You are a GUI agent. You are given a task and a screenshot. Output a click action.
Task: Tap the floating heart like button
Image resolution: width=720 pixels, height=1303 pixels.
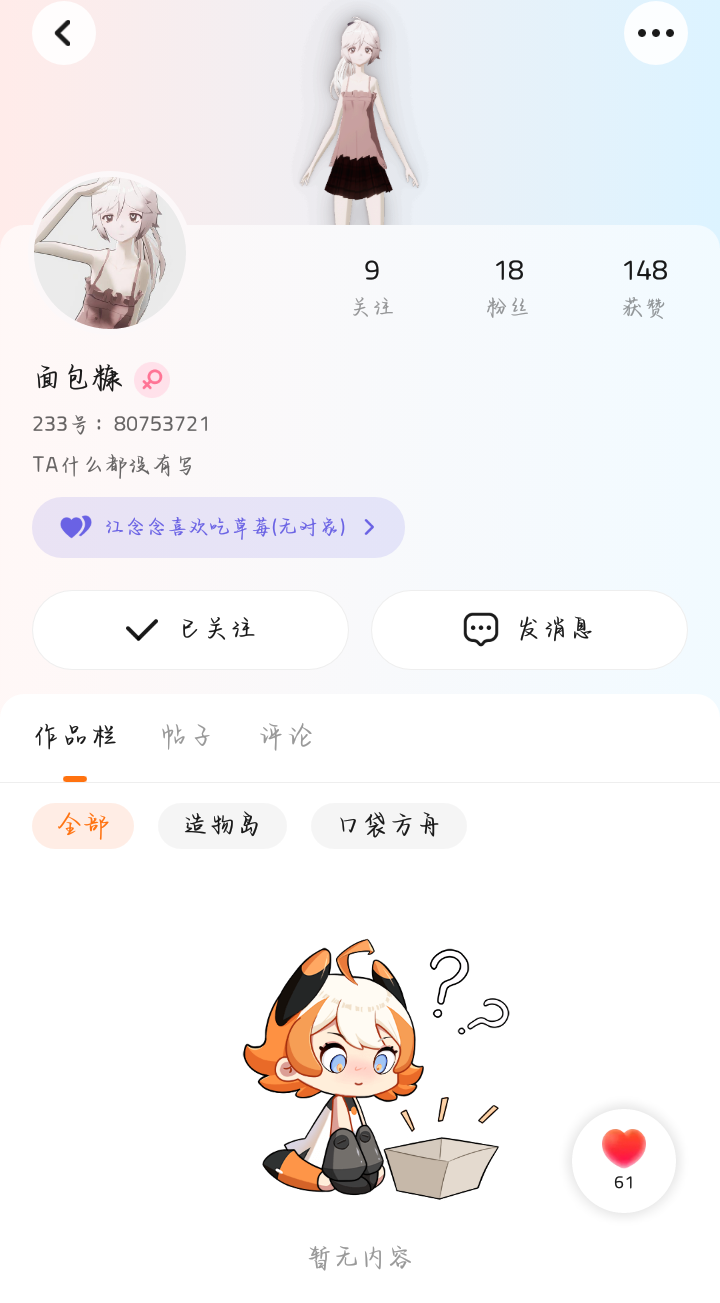[x=624, y=1161]
